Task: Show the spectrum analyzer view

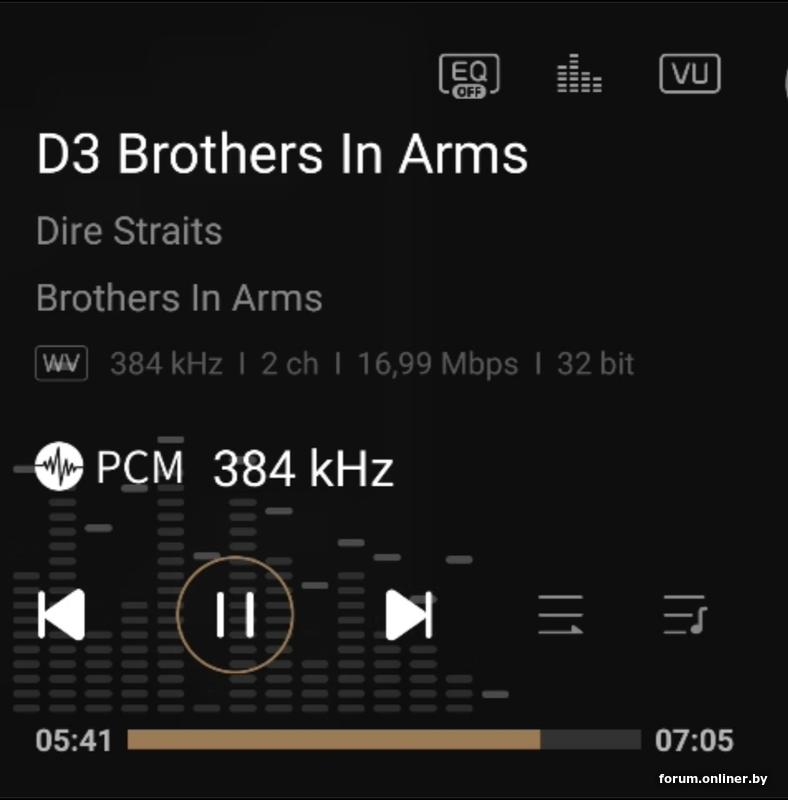Action: point(579,75)
